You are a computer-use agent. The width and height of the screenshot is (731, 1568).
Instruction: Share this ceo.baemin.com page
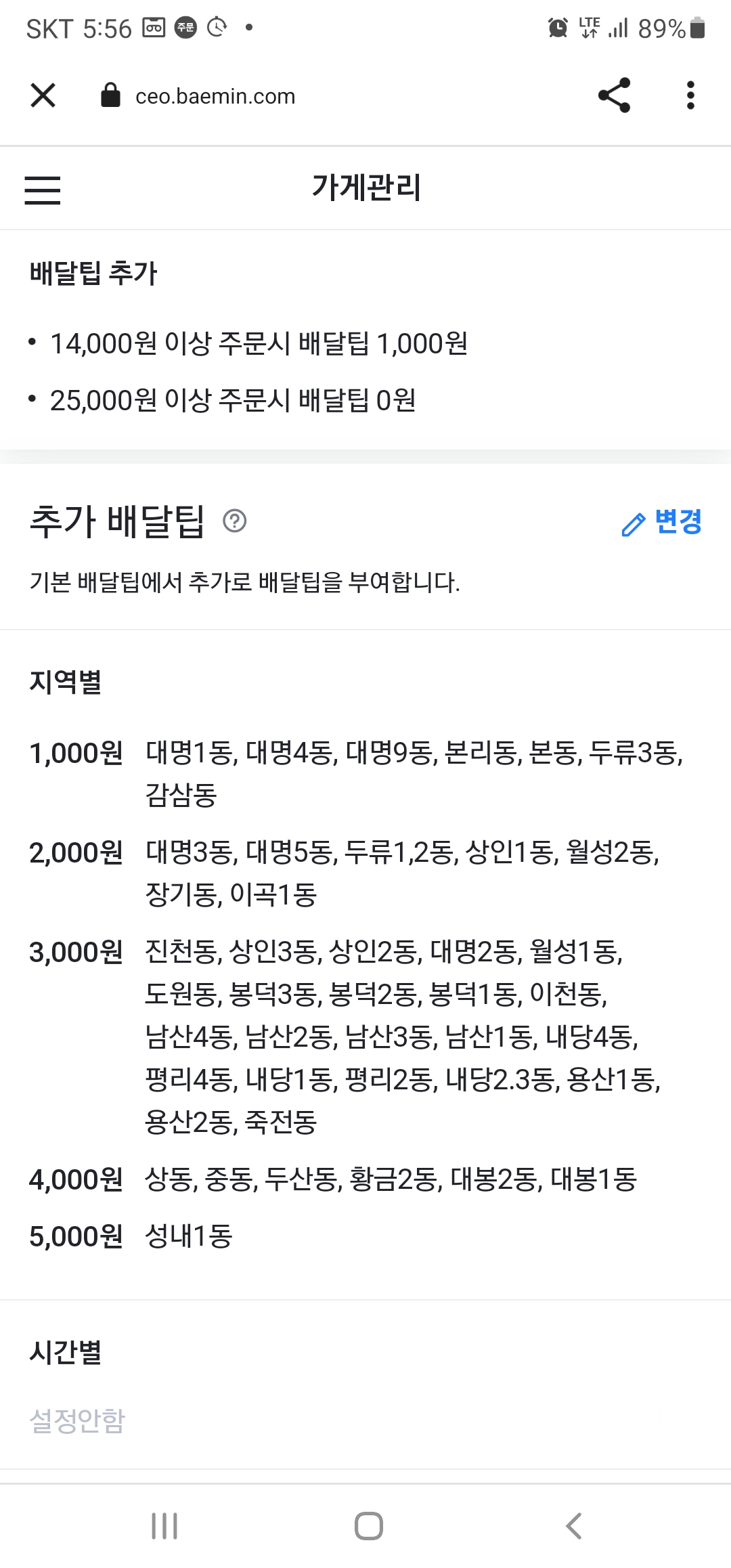[614, 95]
